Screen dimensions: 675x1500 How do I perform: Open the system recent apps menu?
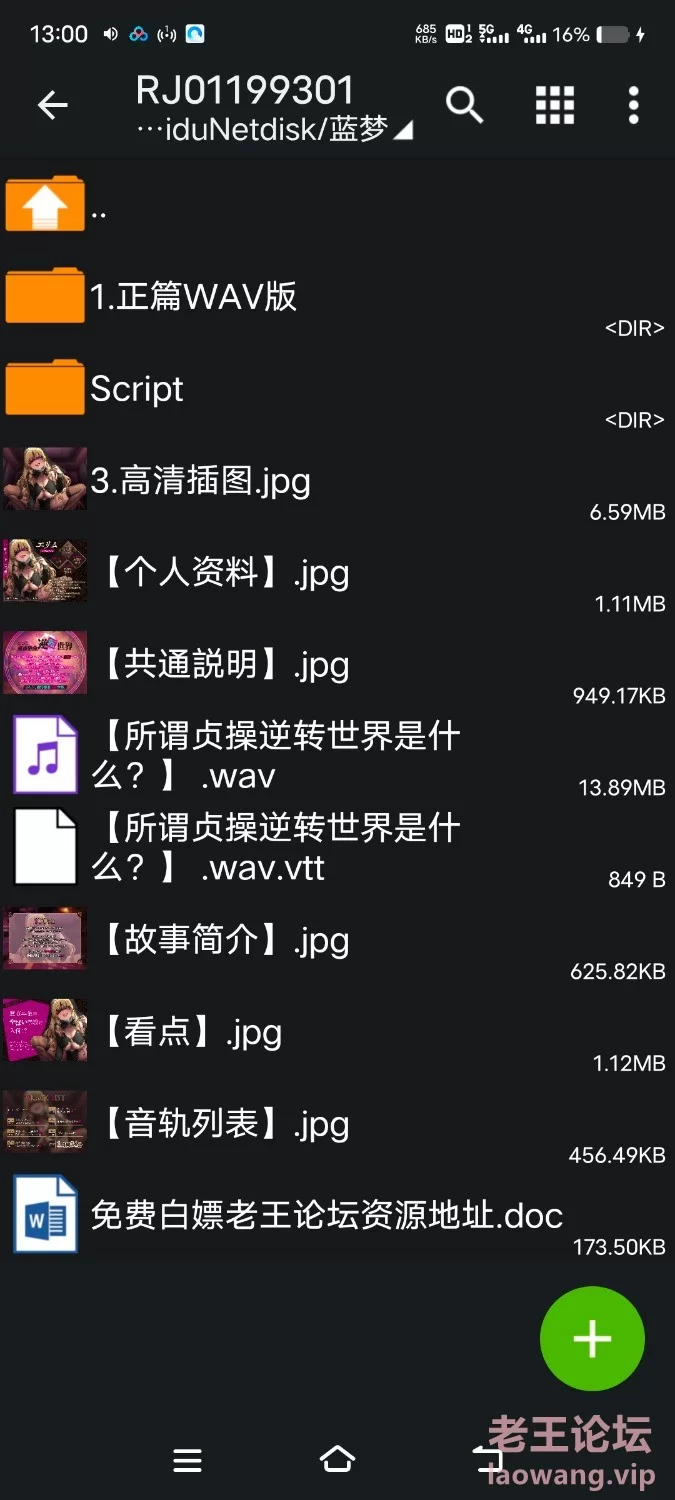click(x=187, y=1461)
